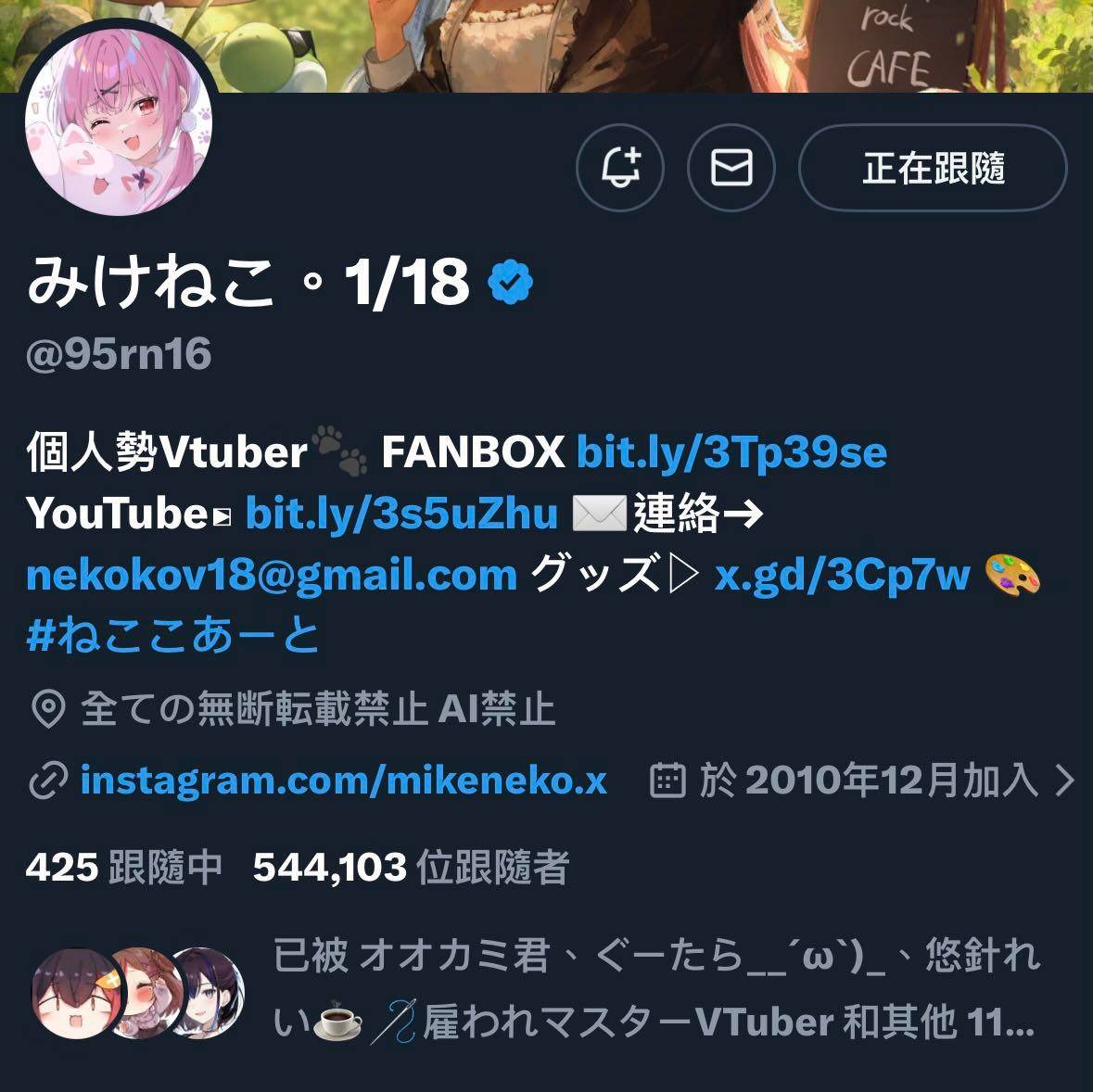Image resolution: width=1093 pixels, height=1092 pixels.
Task: Turn on post notifications with the bell icon
Action: (620, 168)
